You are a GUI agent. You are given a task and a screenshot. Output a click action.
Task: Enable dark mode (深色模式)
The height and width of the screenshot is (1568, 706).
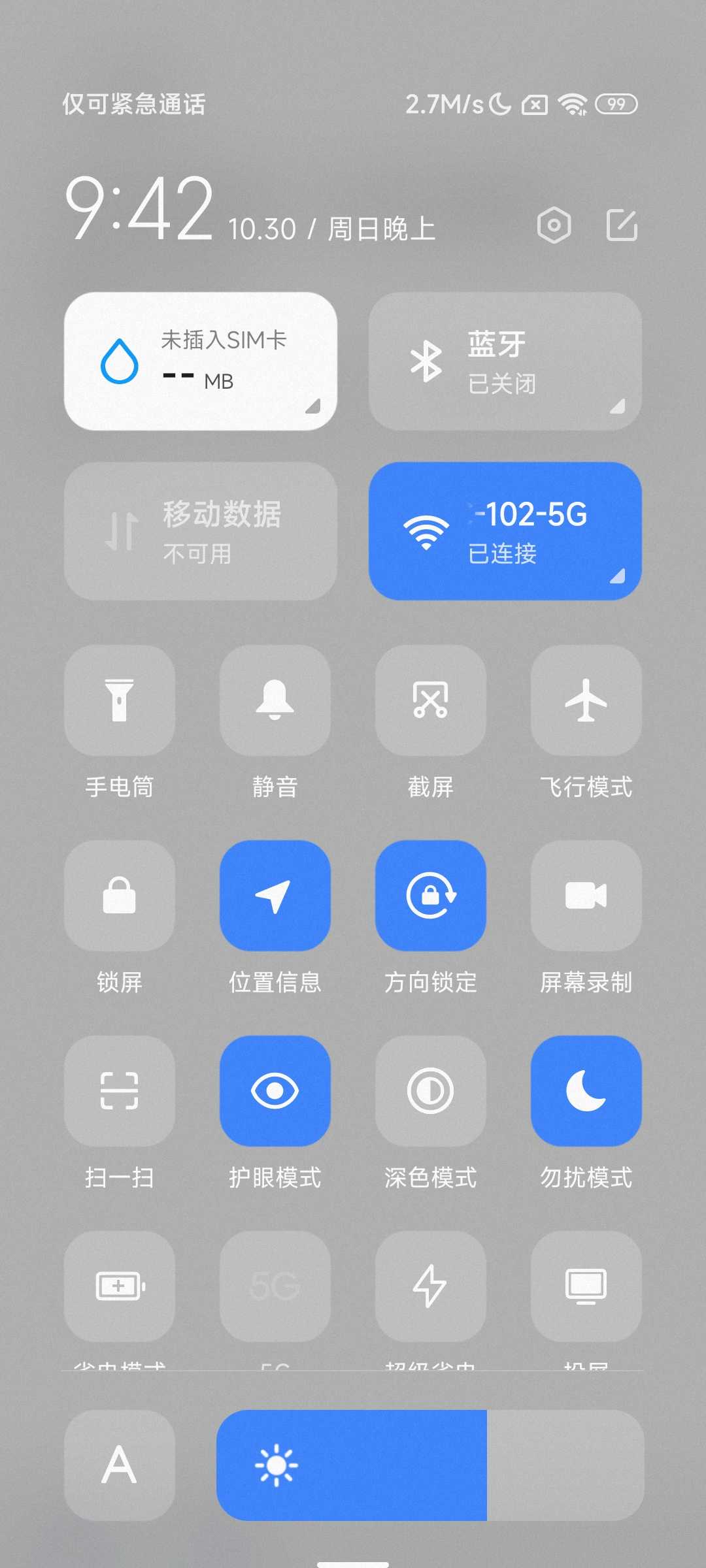coord(431,1091)
